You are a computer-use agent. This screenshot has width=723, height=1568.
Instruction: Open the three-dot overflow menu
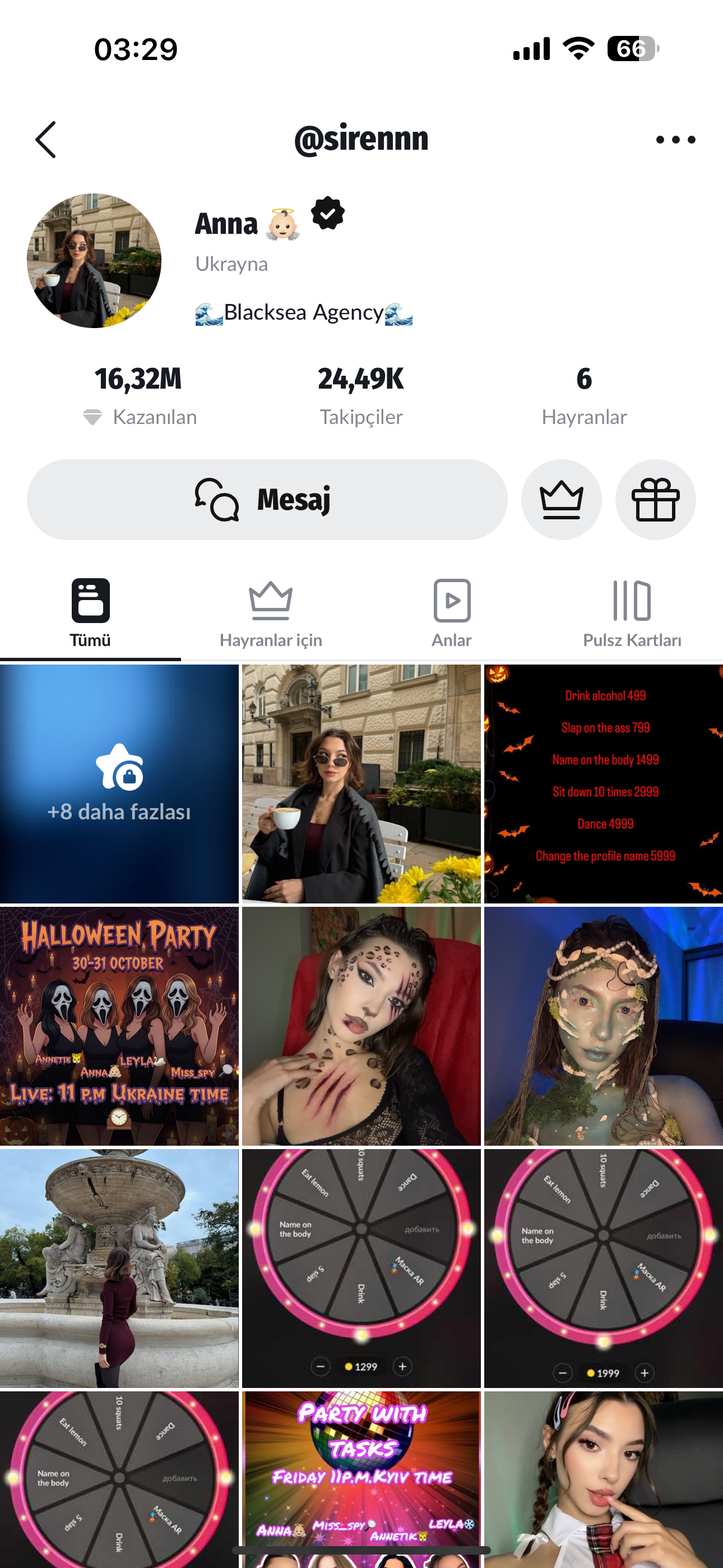click(675, 140)
